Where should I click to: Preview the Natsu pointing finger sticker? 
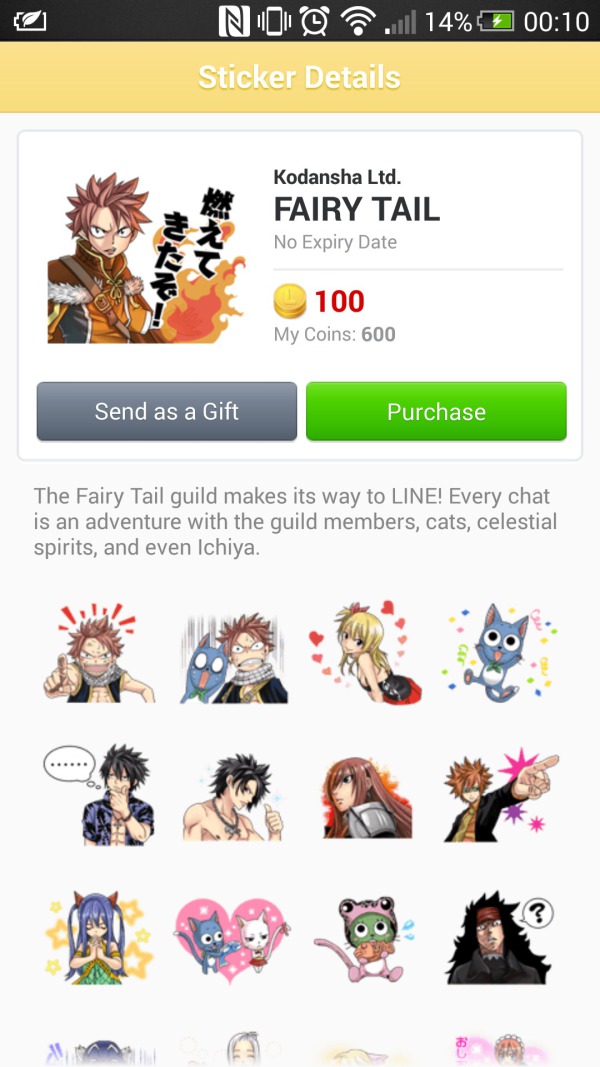98,653
